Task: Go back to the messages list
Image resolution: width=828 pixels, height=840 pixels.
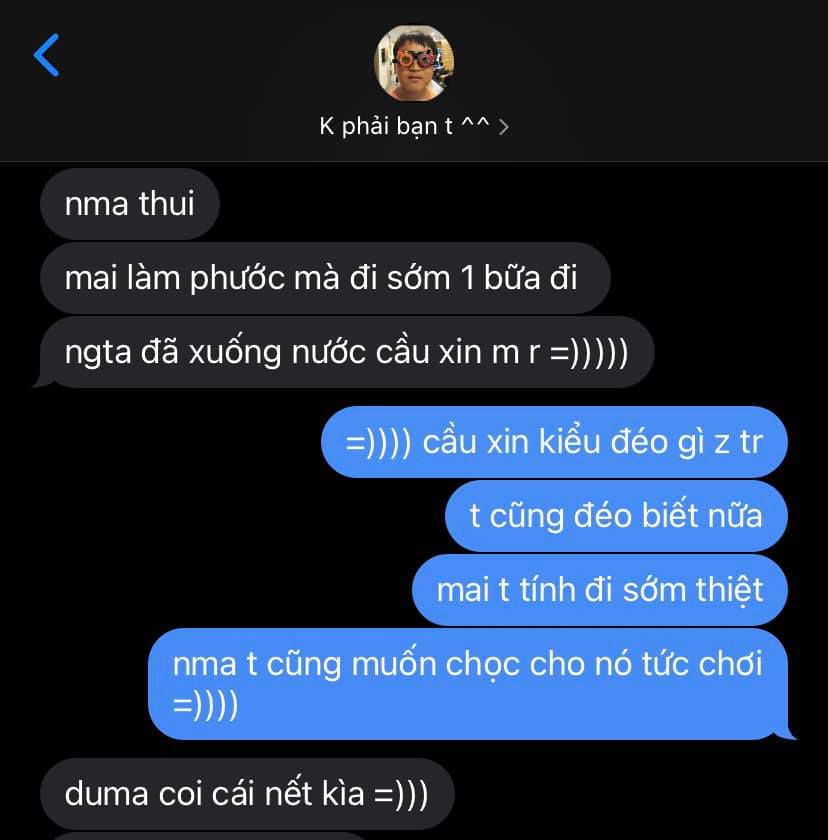Action: tap(47, 55)
